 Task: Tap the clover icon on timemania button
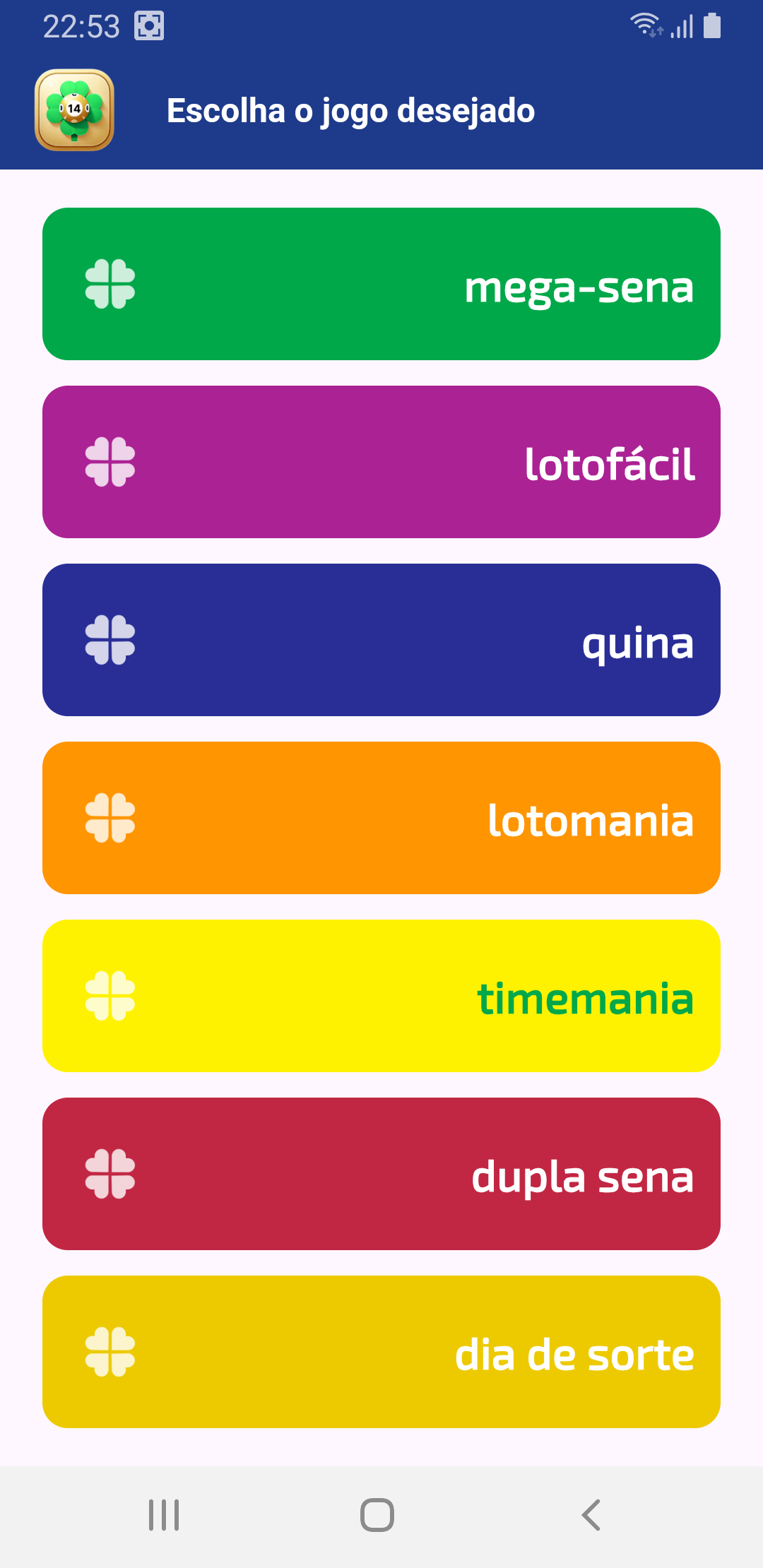tap(110, 997)
